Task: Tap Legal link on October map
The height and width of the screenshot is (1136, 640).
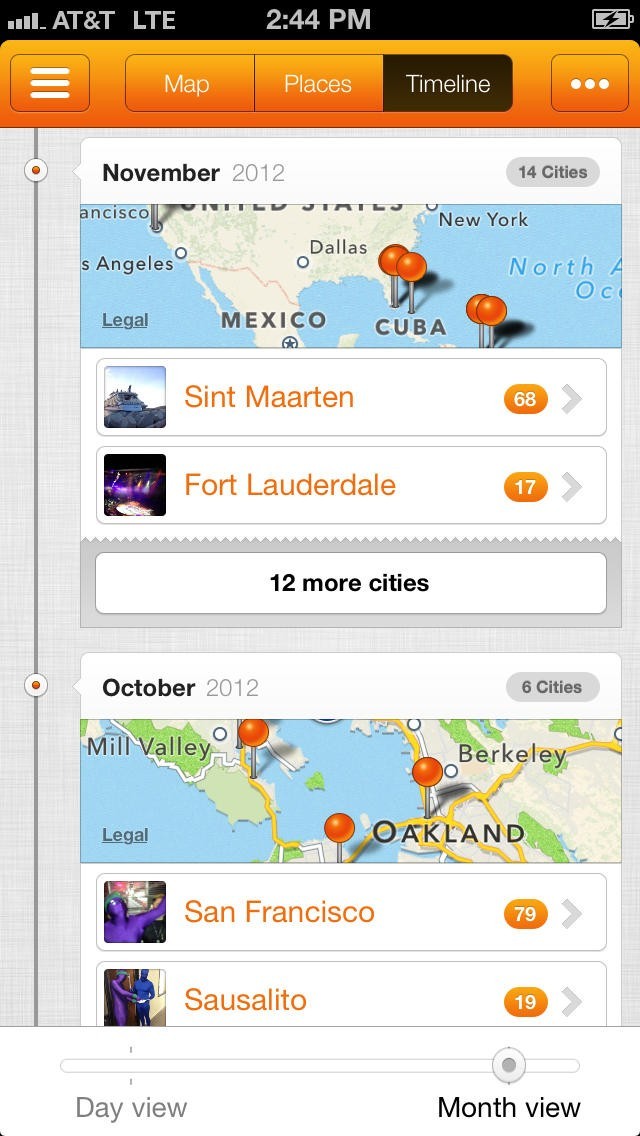Action: coord(125,835)
